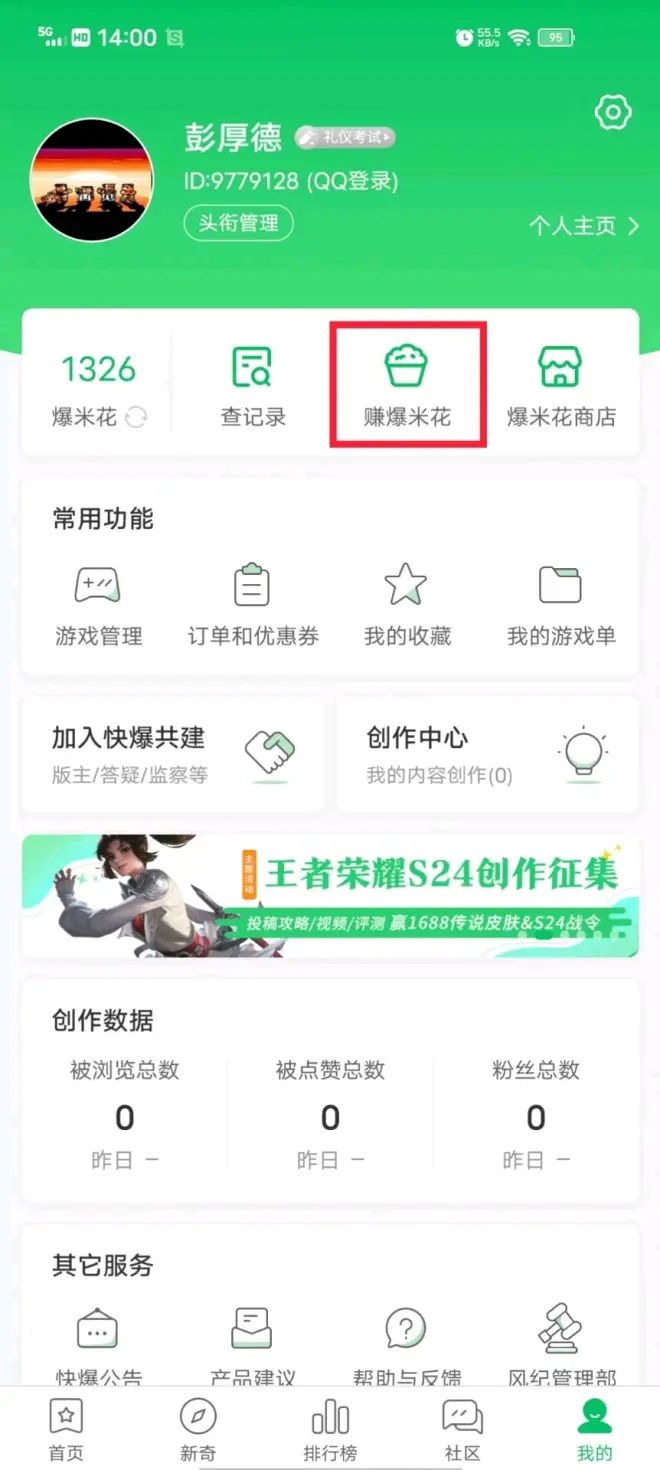The height and width of the screenshot is (1470, 660).
Task: Open 我的游戏单 game list
Action: 561,605
